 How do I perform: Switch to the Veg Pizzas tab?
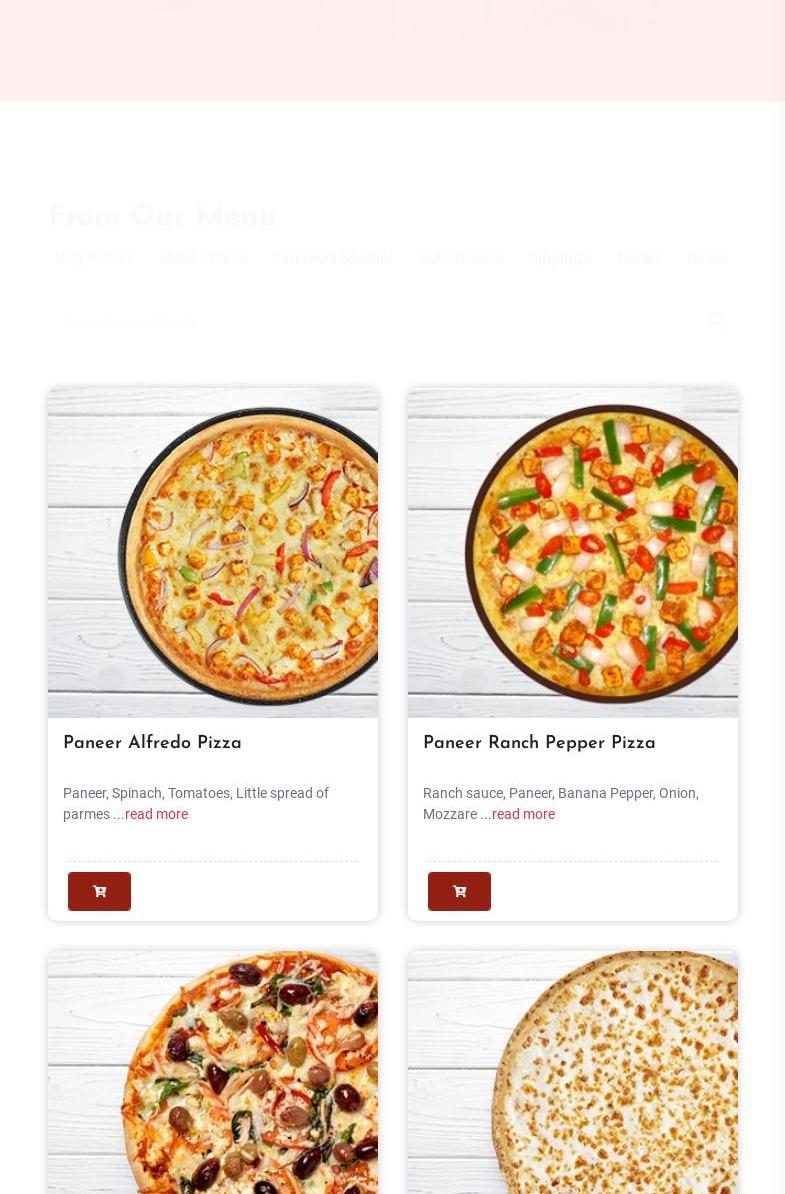(94, 258)
